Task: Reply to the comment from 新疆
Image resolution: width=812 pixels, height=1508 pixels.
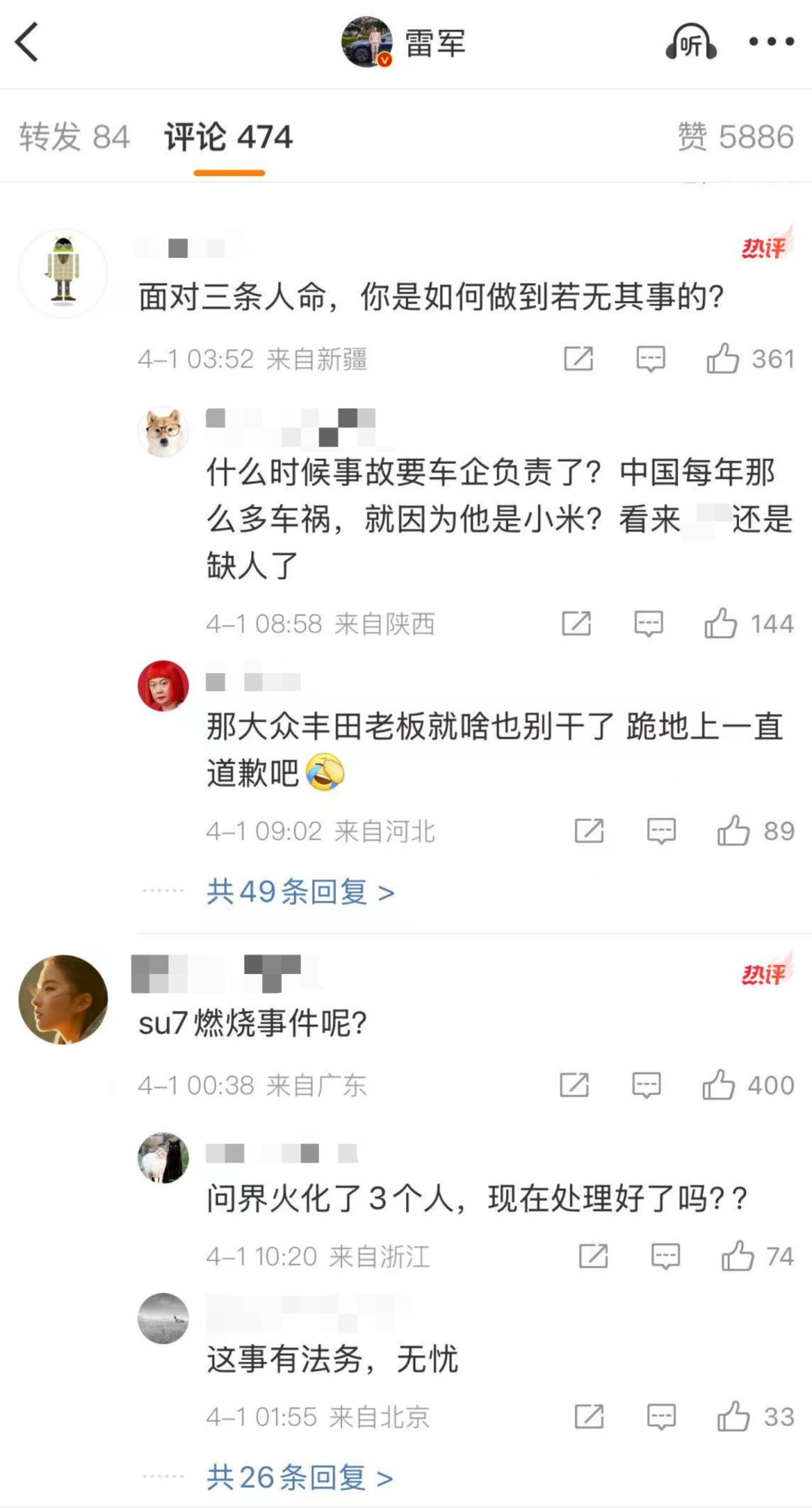Action: (x=650, y=359)
